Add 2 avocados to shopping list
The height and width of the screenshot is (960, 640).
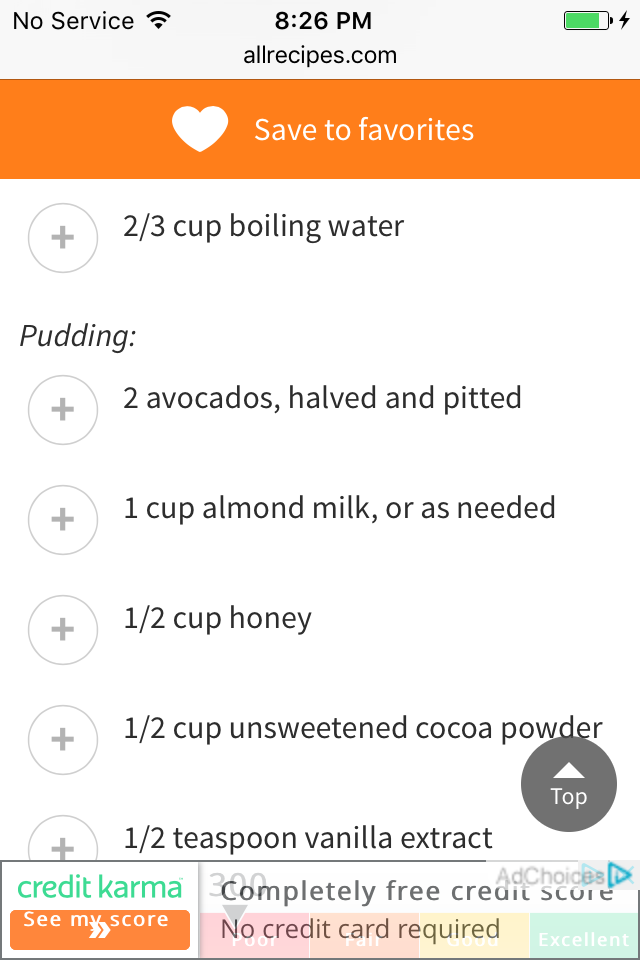[x=63, y=409]
